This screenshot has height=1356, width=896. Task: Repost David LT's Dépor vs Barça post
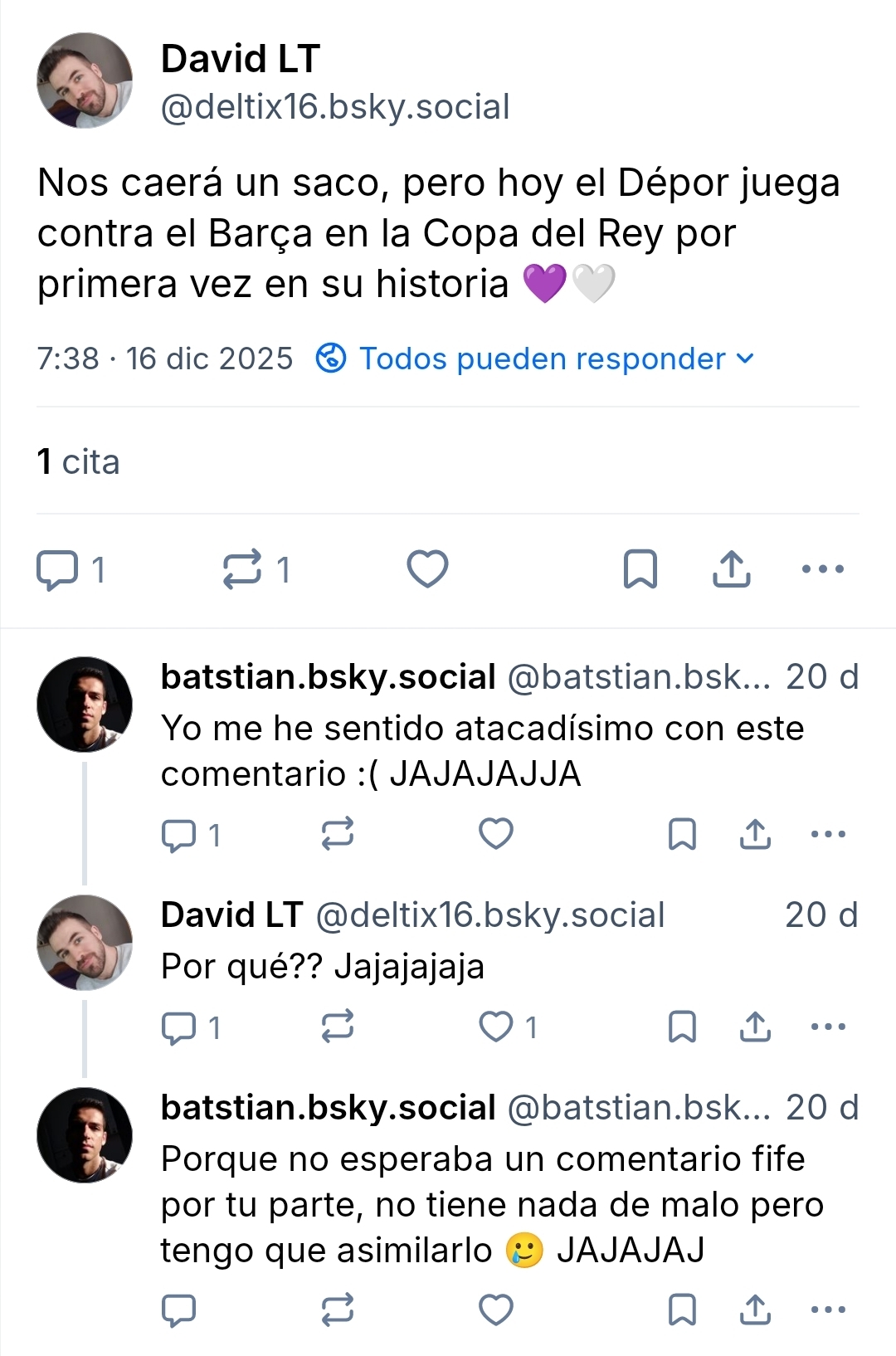point(242,570)
